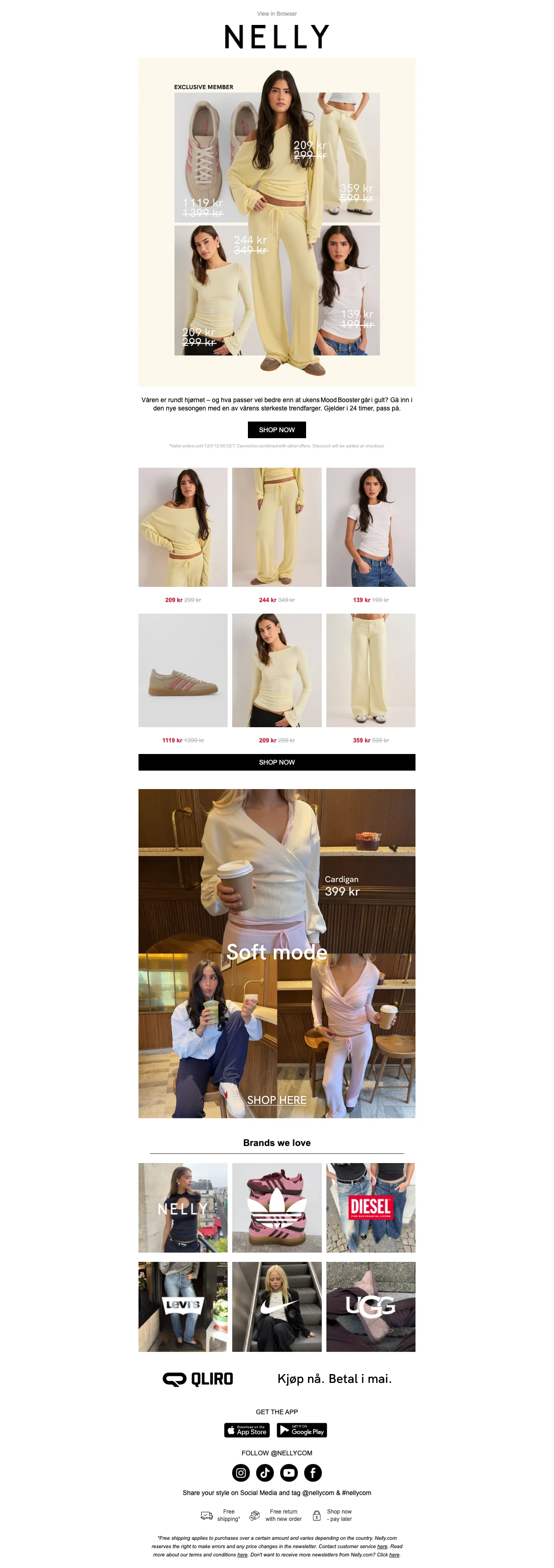Visit Nelly's TikTok profile
The width and height of the screenshot is (554, 1568).
(x=265, y=1473)
